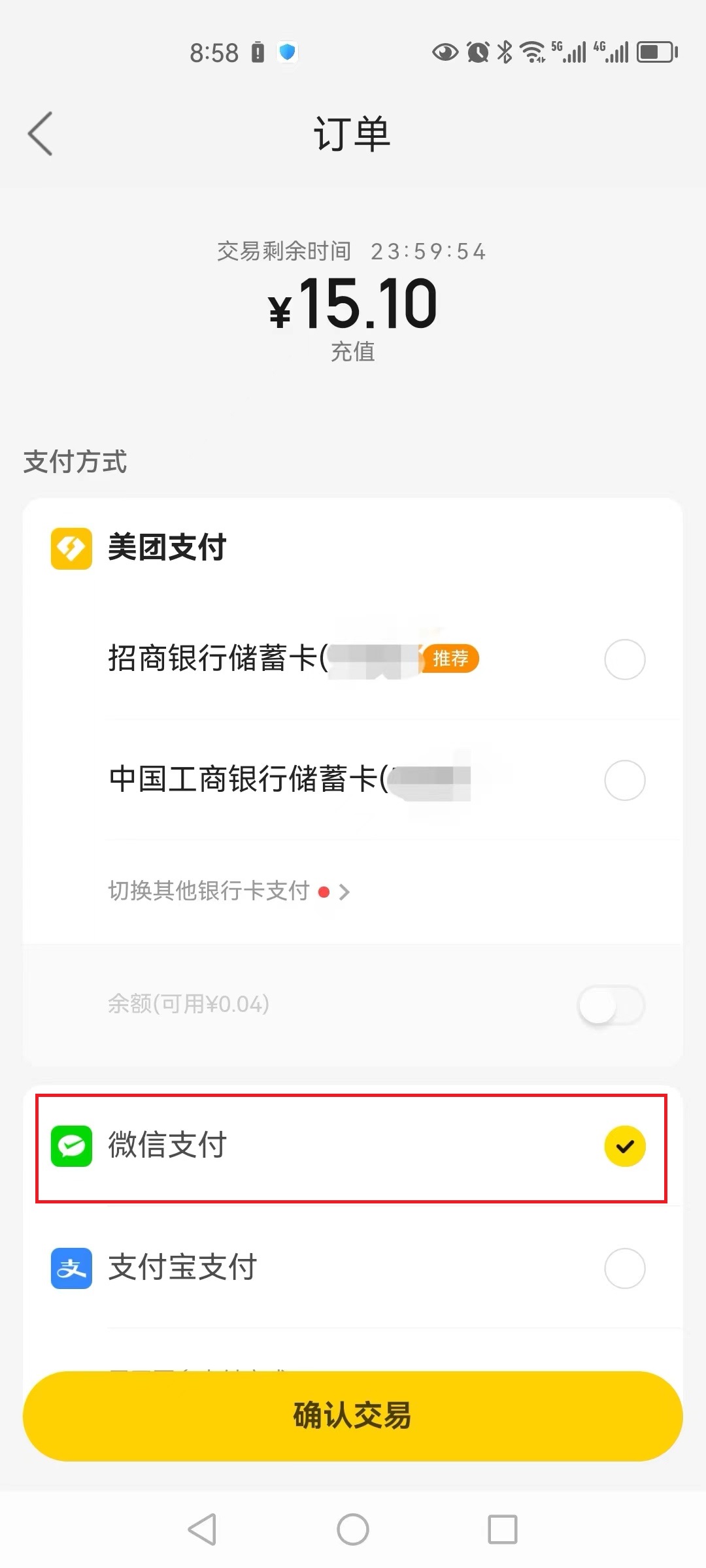Go back using the top-left arrow
This screenshot has width=706, height=1568.
click(40, 133)
